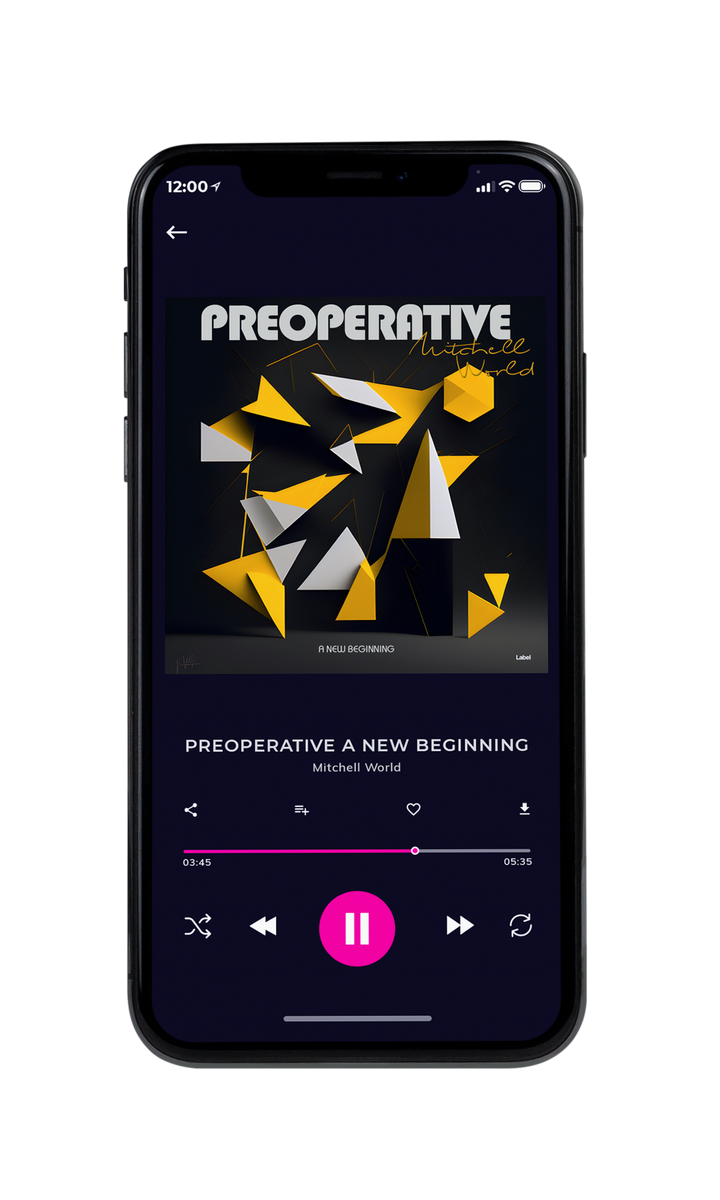720x1200 pixels.
Task: Share the song Preoperative A New Beginning
Action: point(191,810)
